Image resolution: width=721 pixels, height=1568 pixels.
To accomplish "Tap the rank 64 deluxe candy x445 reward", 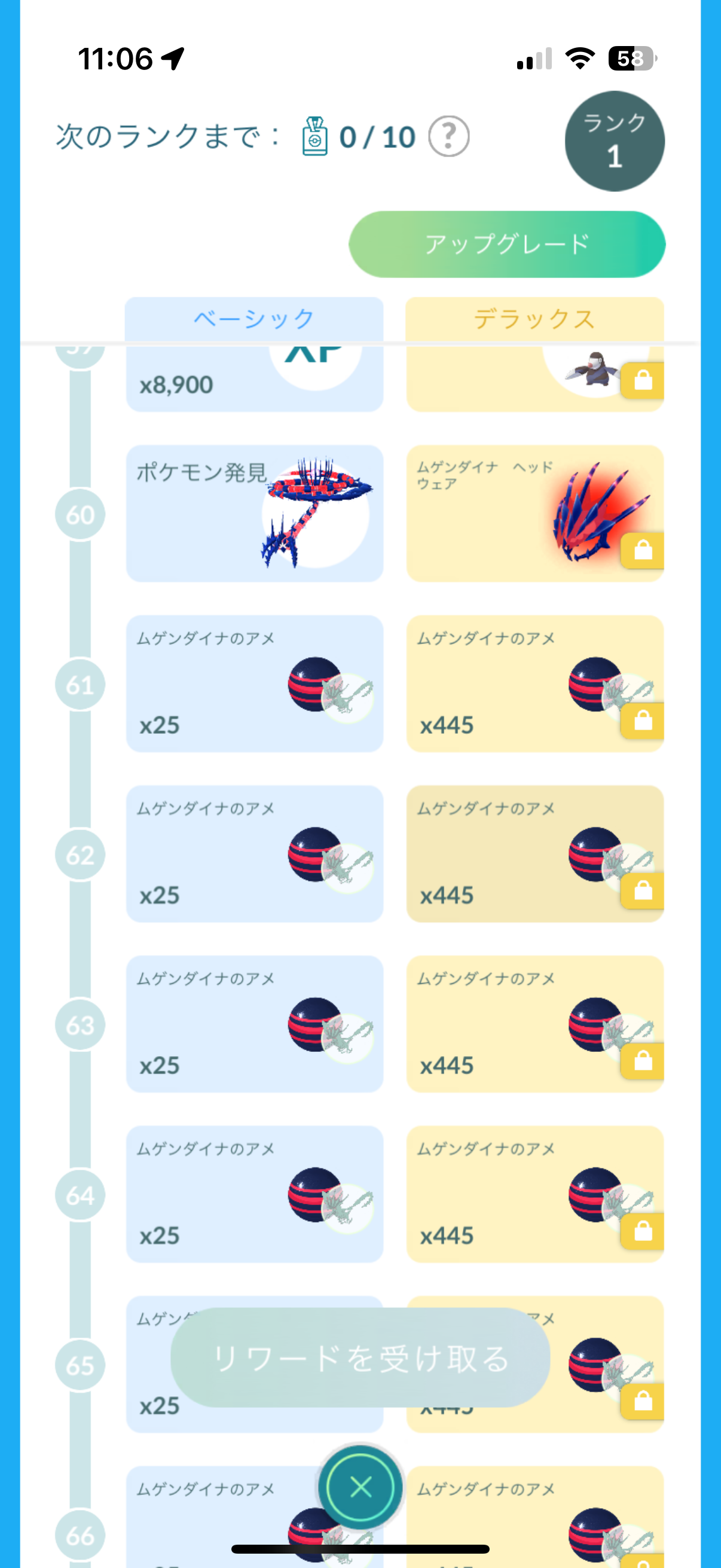I will 534,1194.
